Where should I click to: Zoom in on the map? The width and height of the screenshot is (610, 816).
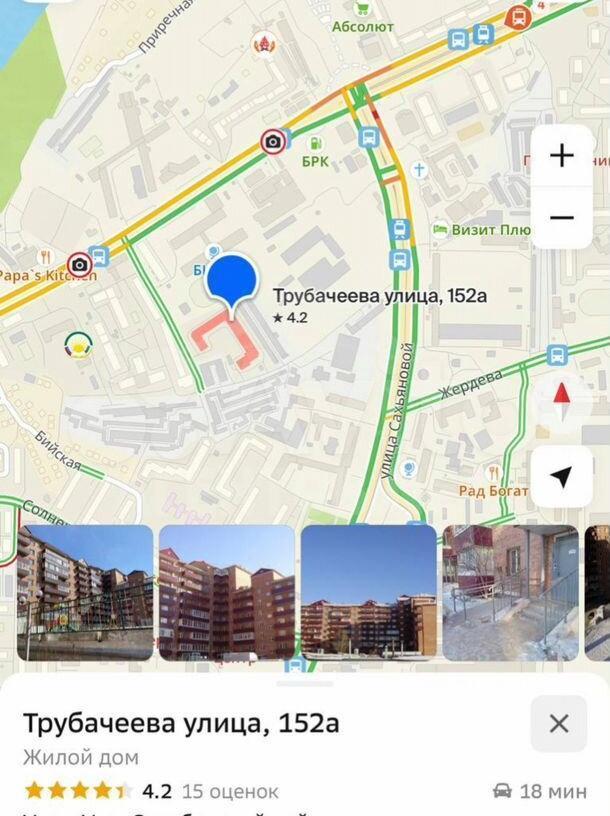pos(561,157)
